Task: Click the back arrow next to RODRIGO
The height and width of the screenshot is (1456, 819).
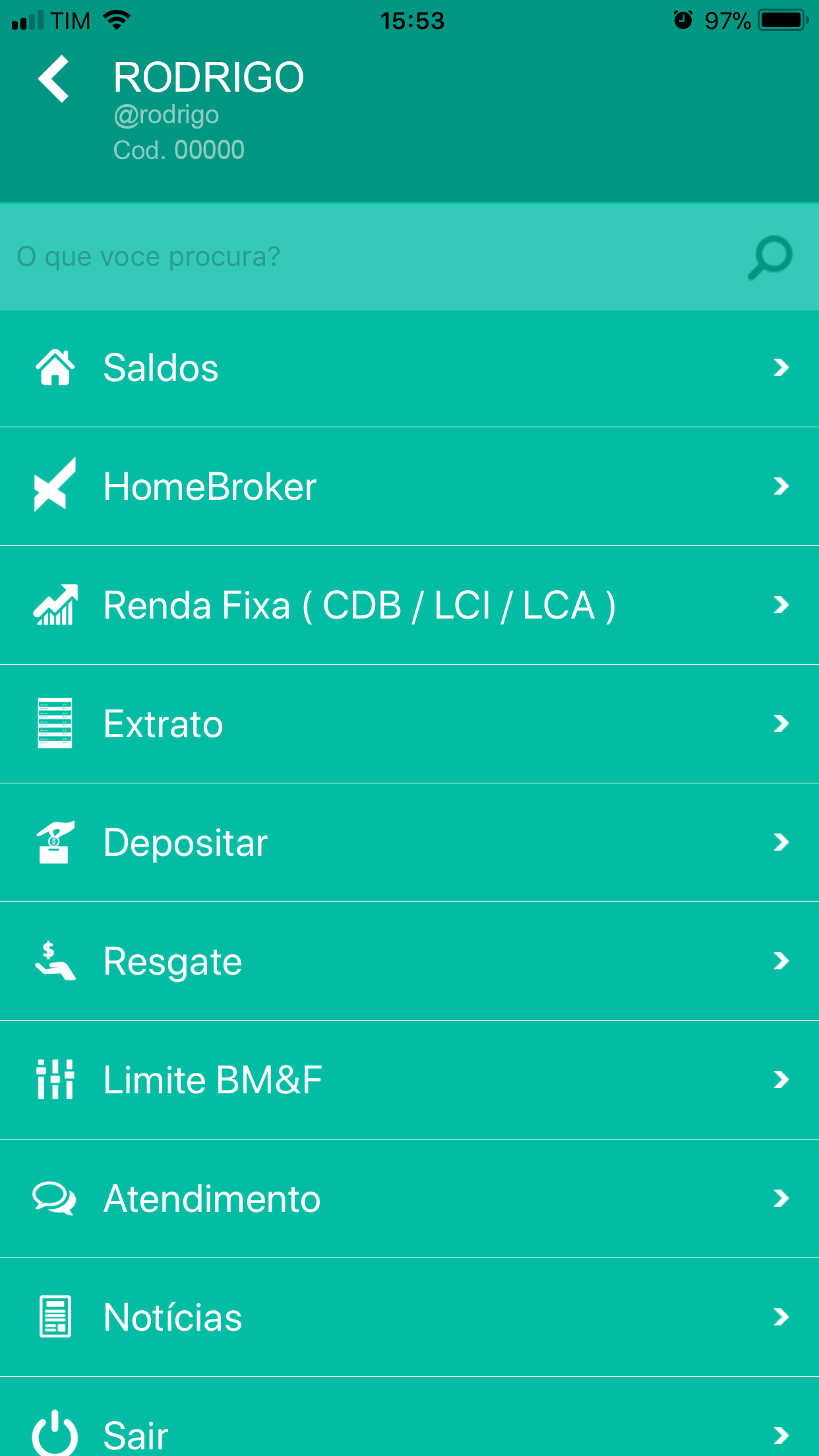Action: tap(53, 77)
